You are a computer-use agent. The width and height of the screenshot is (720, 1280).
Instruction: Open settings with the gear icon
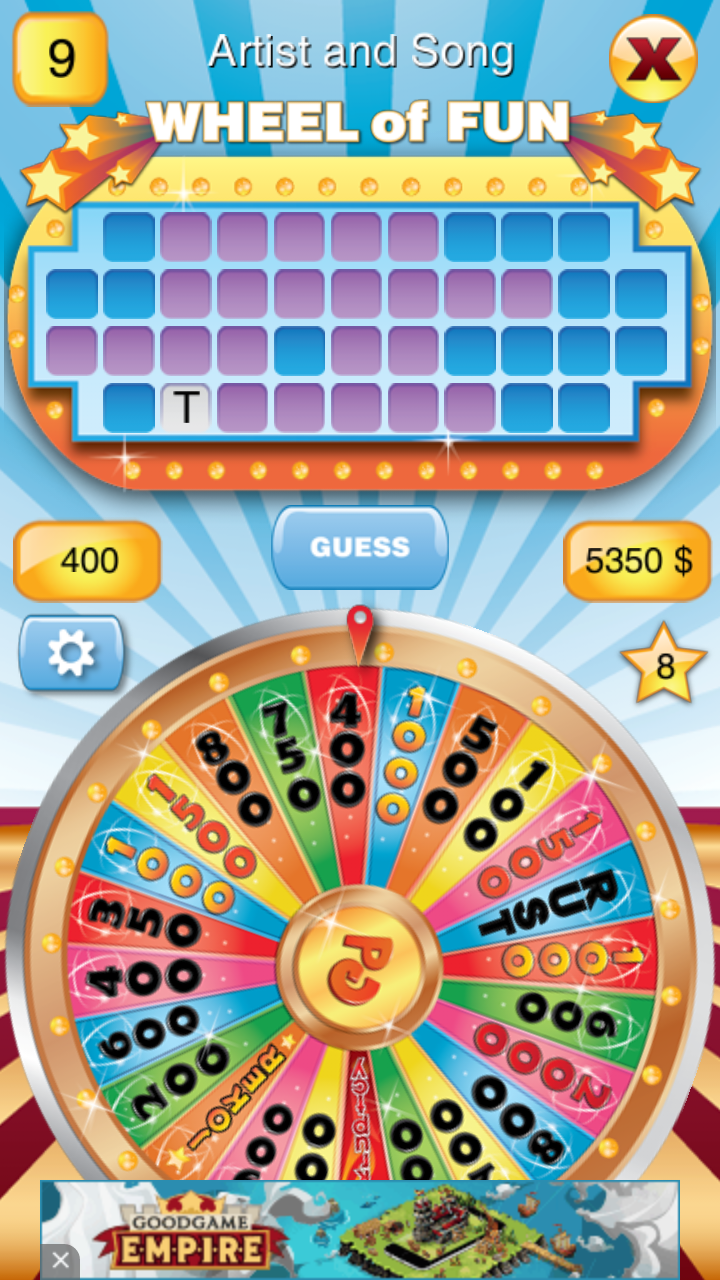[71, 654]
